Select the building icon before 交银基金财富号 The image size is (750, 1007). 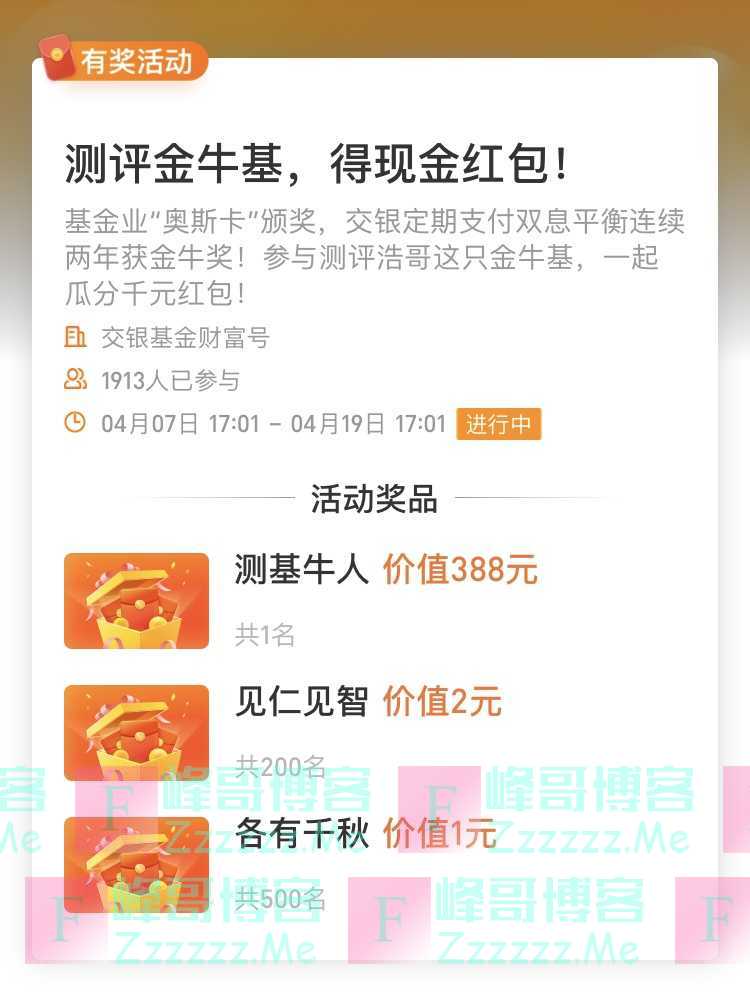[x=75, y=338]
